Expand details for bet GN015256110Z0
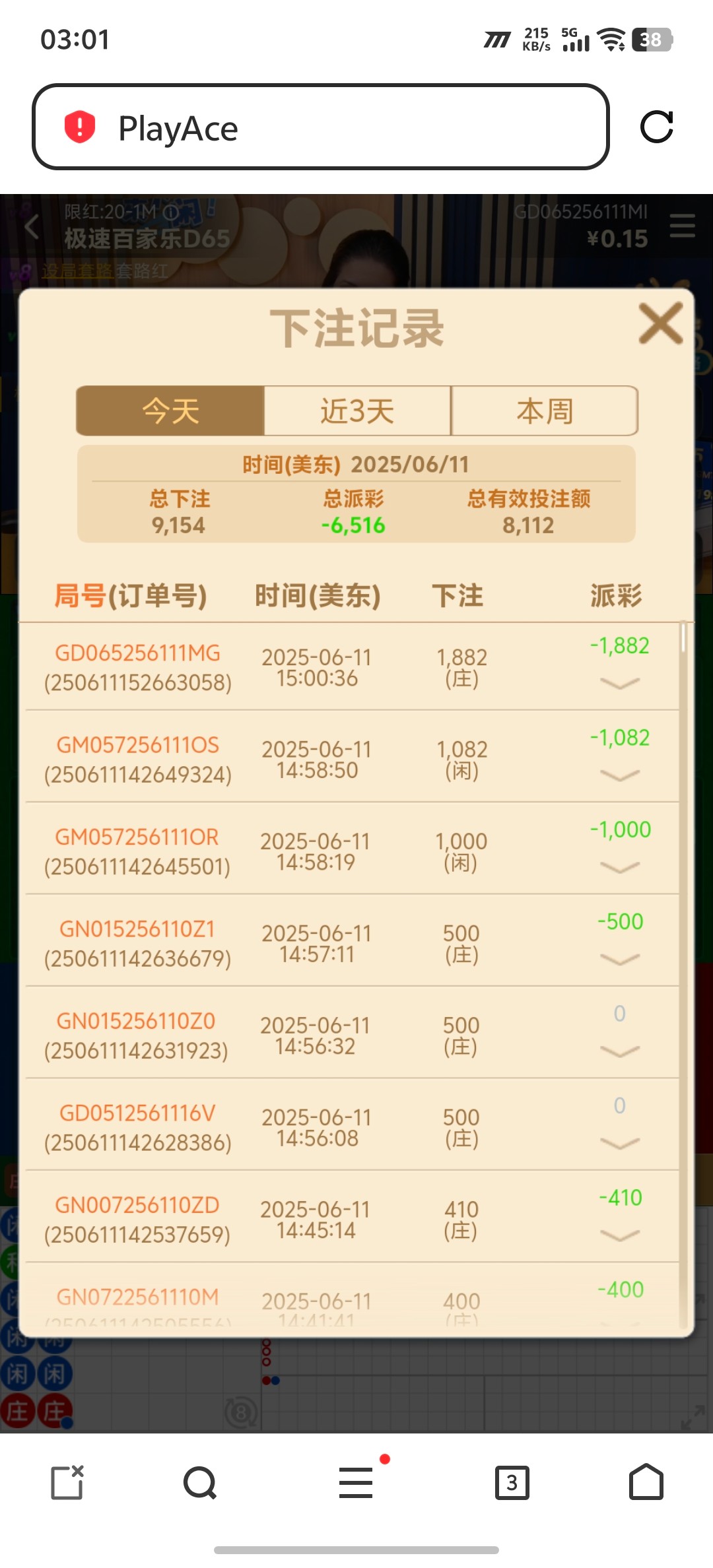713x1568 pixels. click(x=619, y=1051)
